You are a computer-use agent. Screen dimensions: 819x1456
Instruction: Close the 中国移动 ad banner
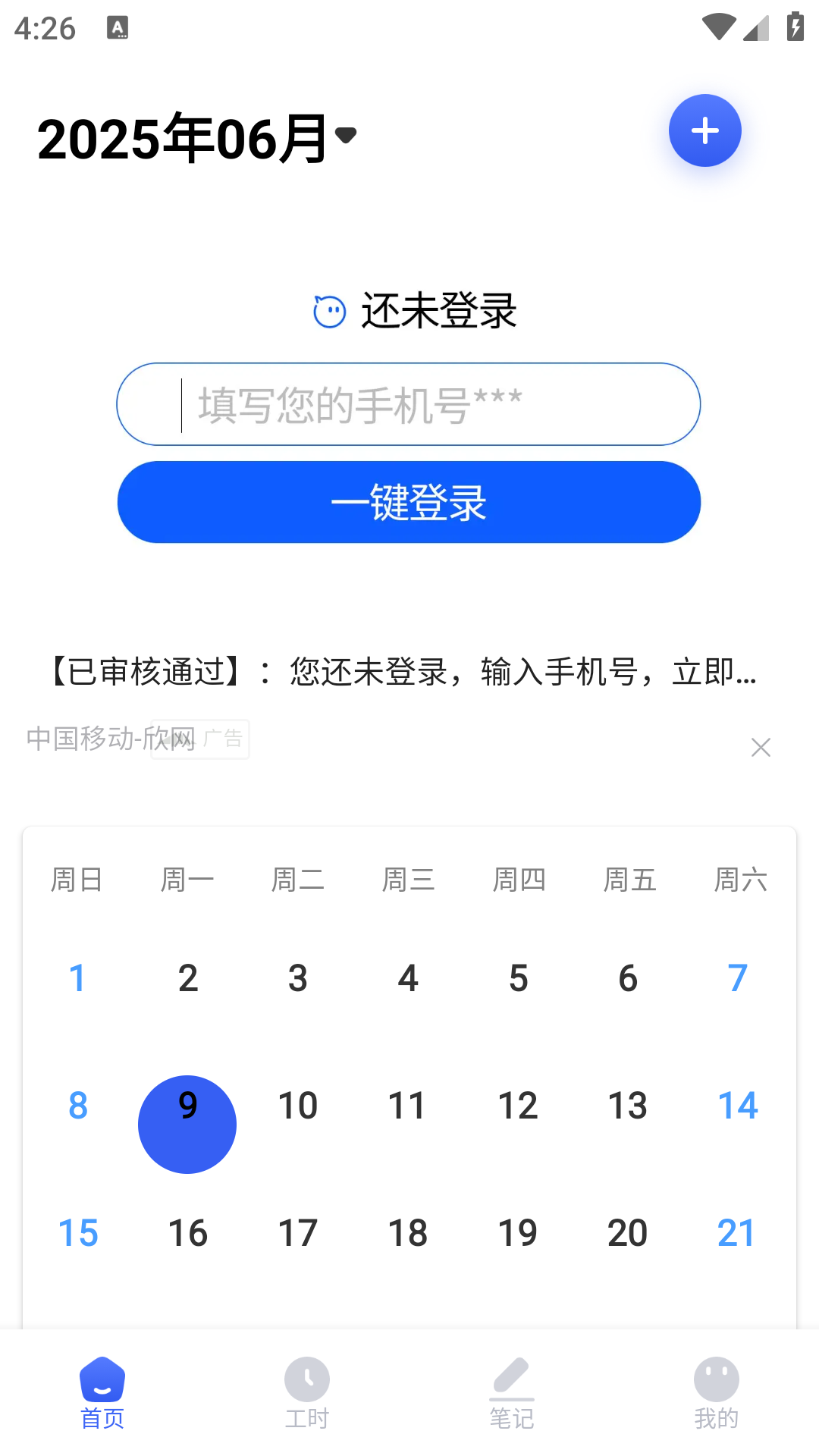coord(760,748)
